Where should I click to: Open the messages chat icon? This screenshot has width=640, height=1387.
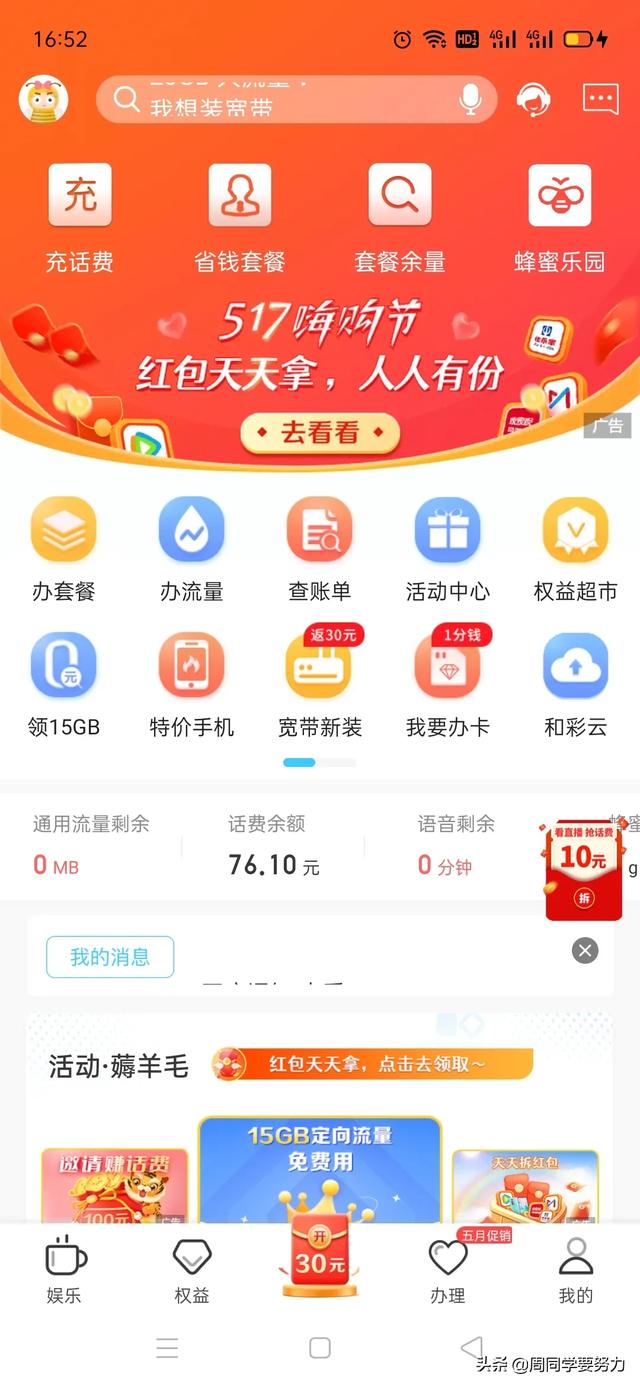[x=601, y=99]
